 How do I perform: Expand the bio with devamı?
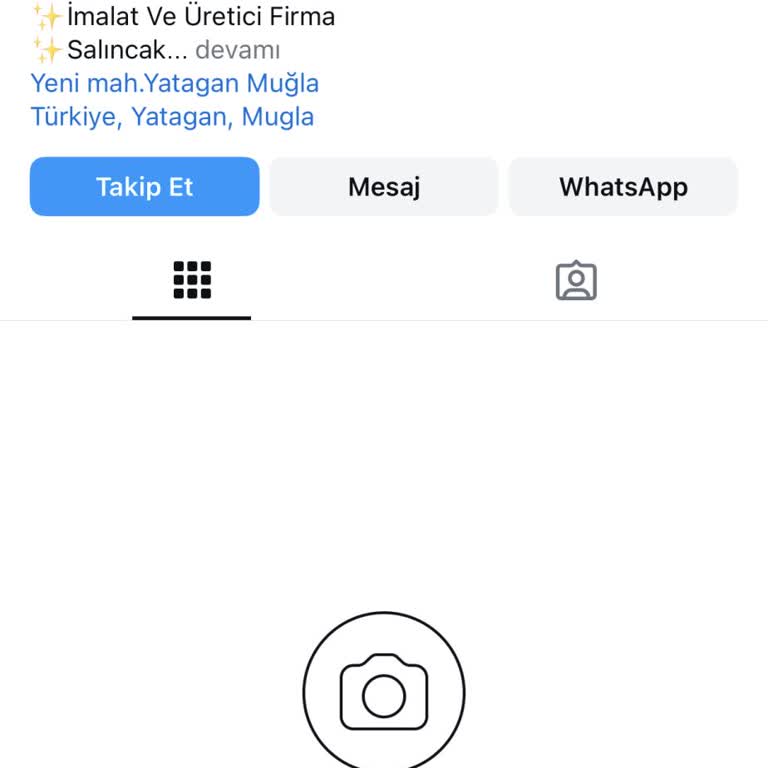pos(237,50)
